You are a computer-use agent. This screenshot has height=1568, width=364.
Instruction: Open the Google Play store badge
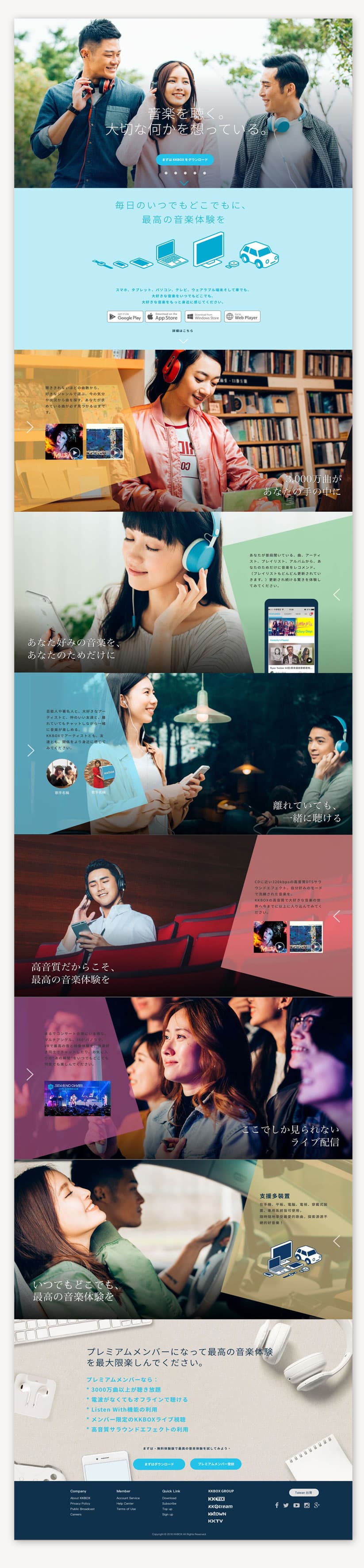click(125, 317)
